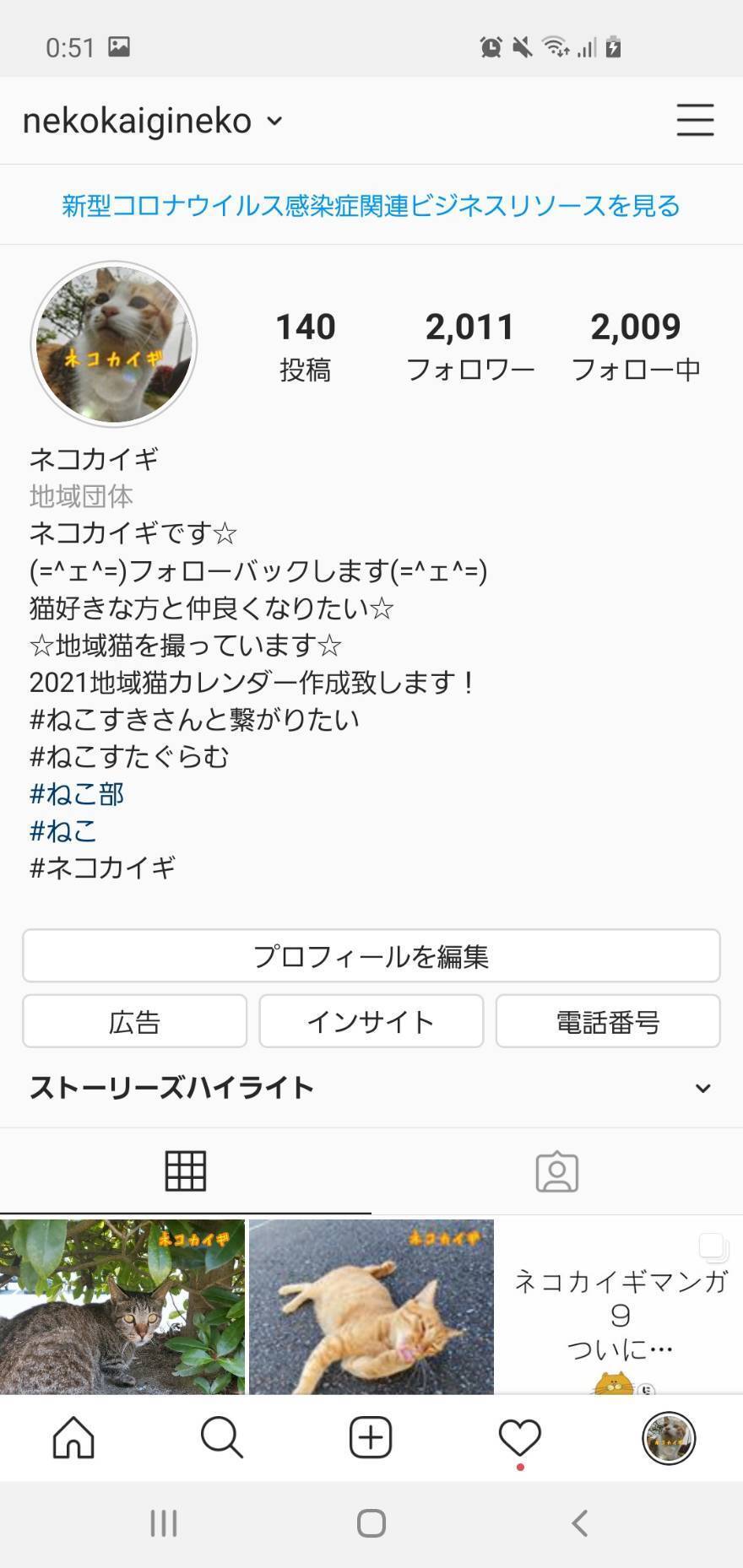Go to the home feed tab
The width and height of the screenshot is (743, 1568).
[x=73, y=1437]
